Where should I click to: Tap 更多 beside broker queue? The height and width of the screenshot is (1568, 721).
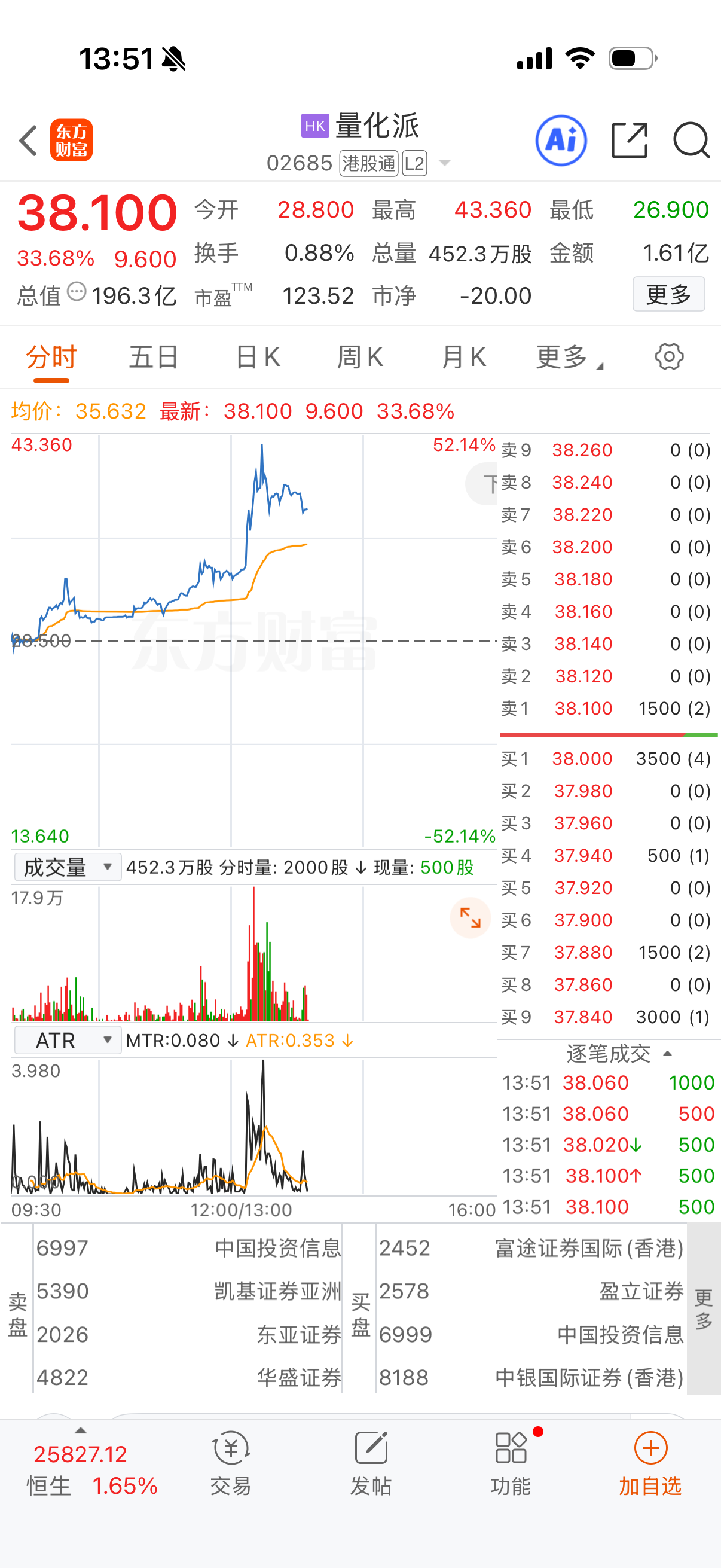pos(703,1310)
